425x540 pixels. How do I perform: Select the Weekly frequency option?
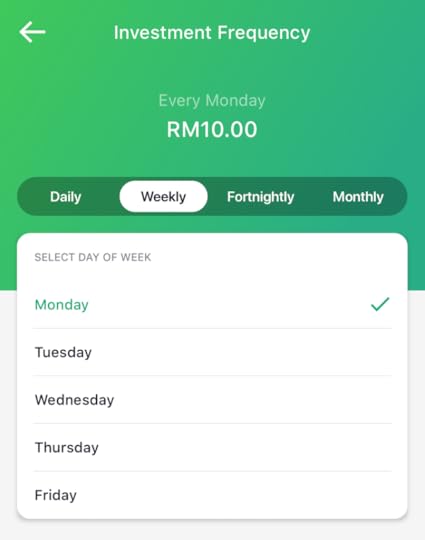(163, 197)
